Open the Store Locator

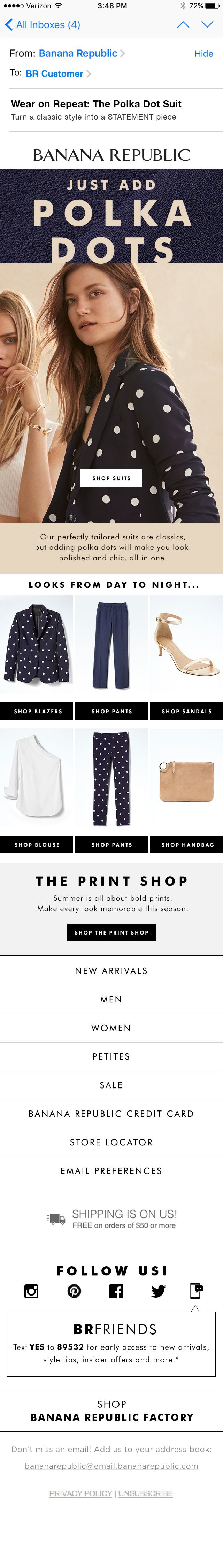pyautogui.click(x=111, y=1143)
